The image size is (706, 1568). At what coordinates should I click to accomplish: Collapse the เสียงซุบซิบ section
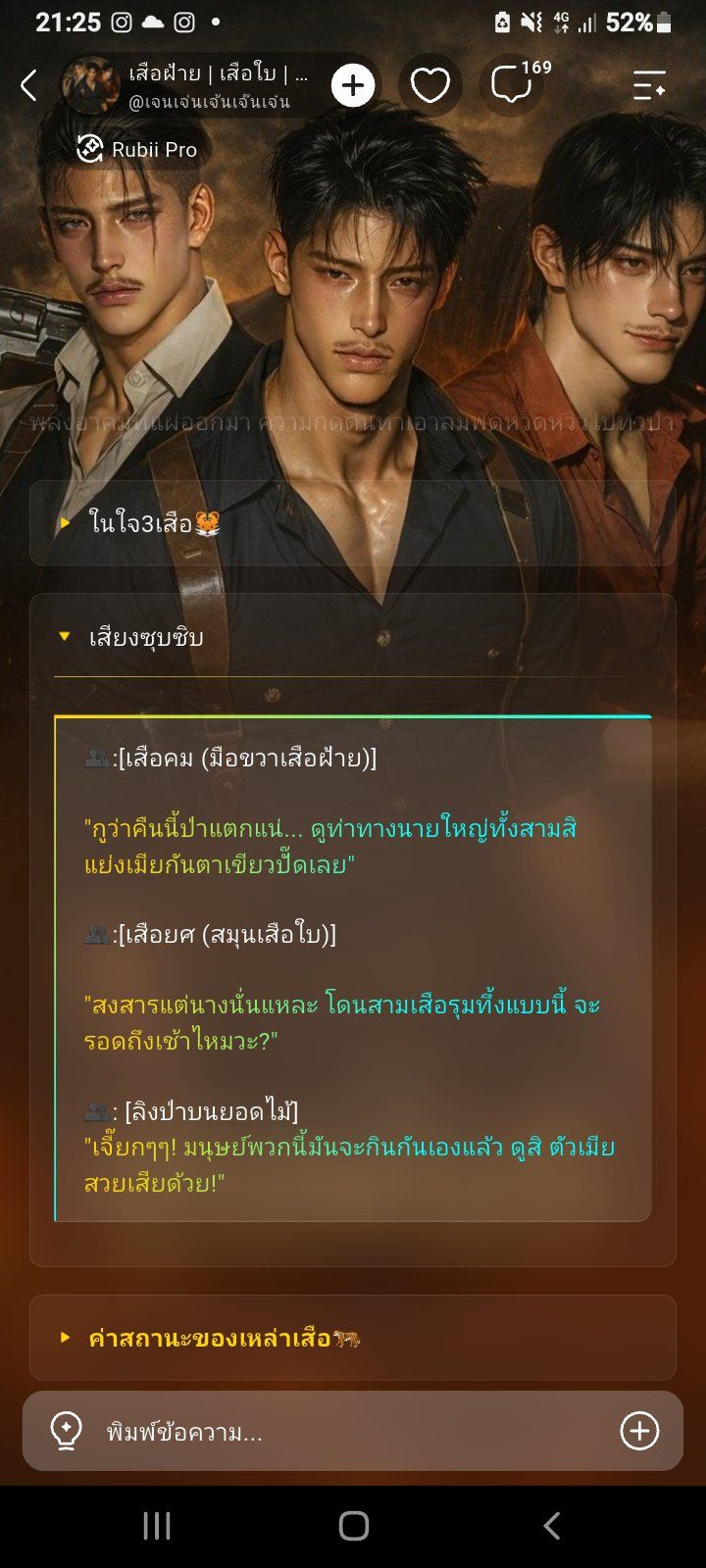point(353,637)
